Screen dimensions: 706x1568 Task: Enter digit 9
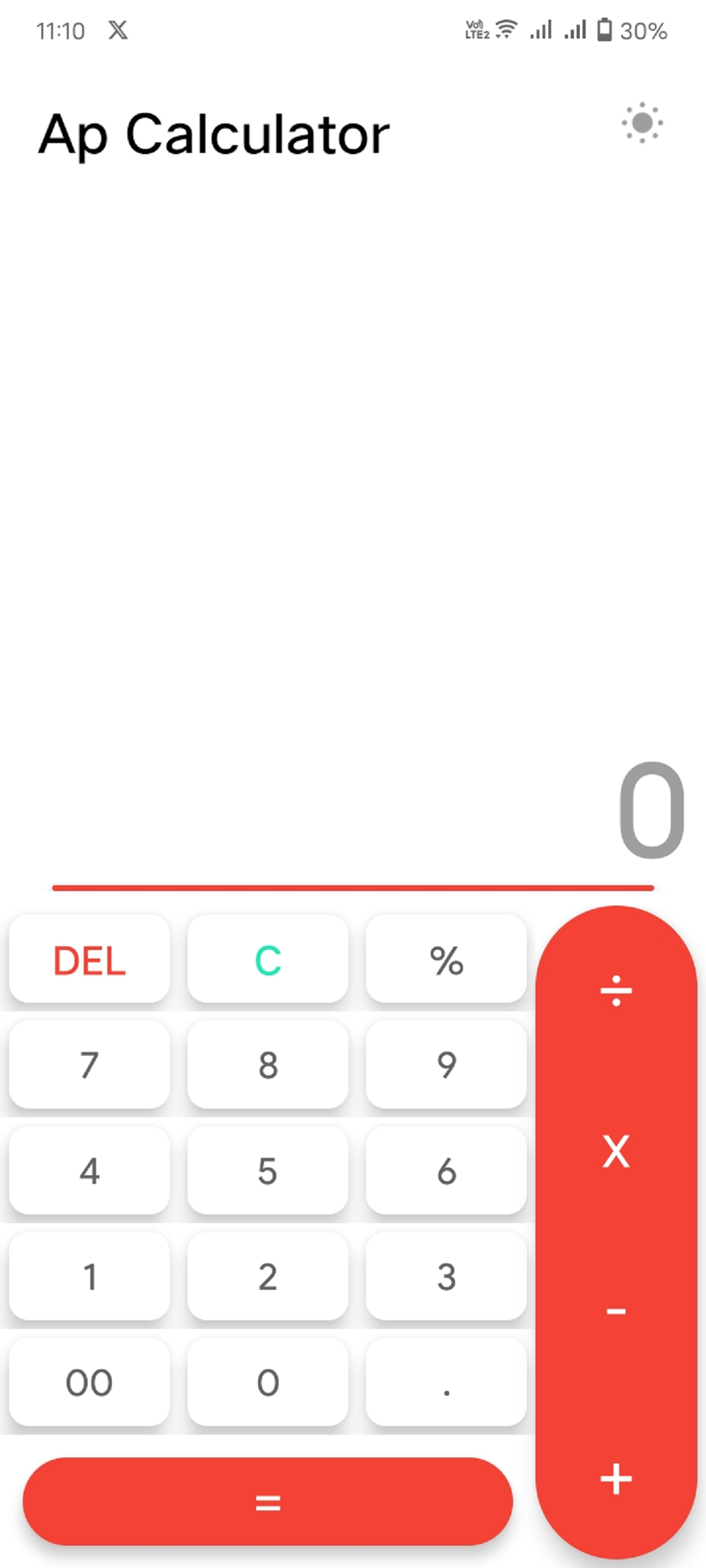[446, 1065]
